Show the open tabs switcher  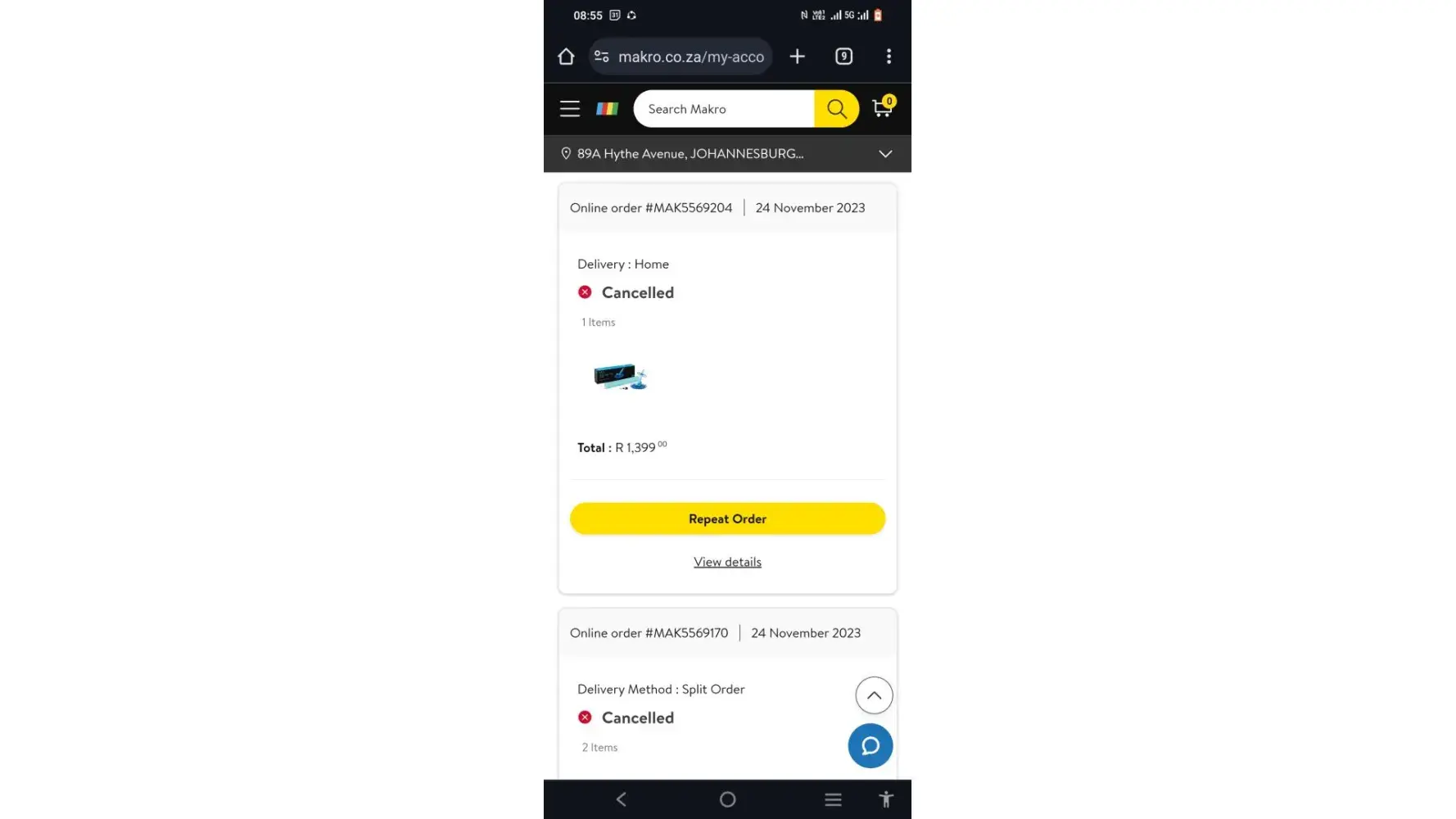click(x=843, y=57)
